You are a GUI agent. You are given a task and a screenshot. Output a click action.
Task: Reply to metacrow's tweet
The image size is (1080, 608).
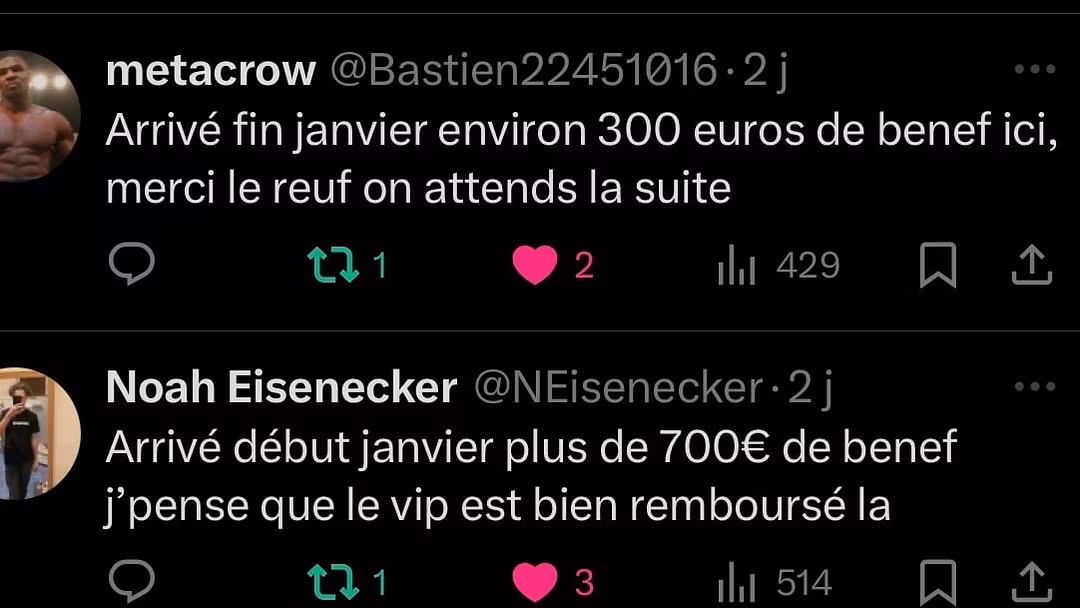point(131,265)
